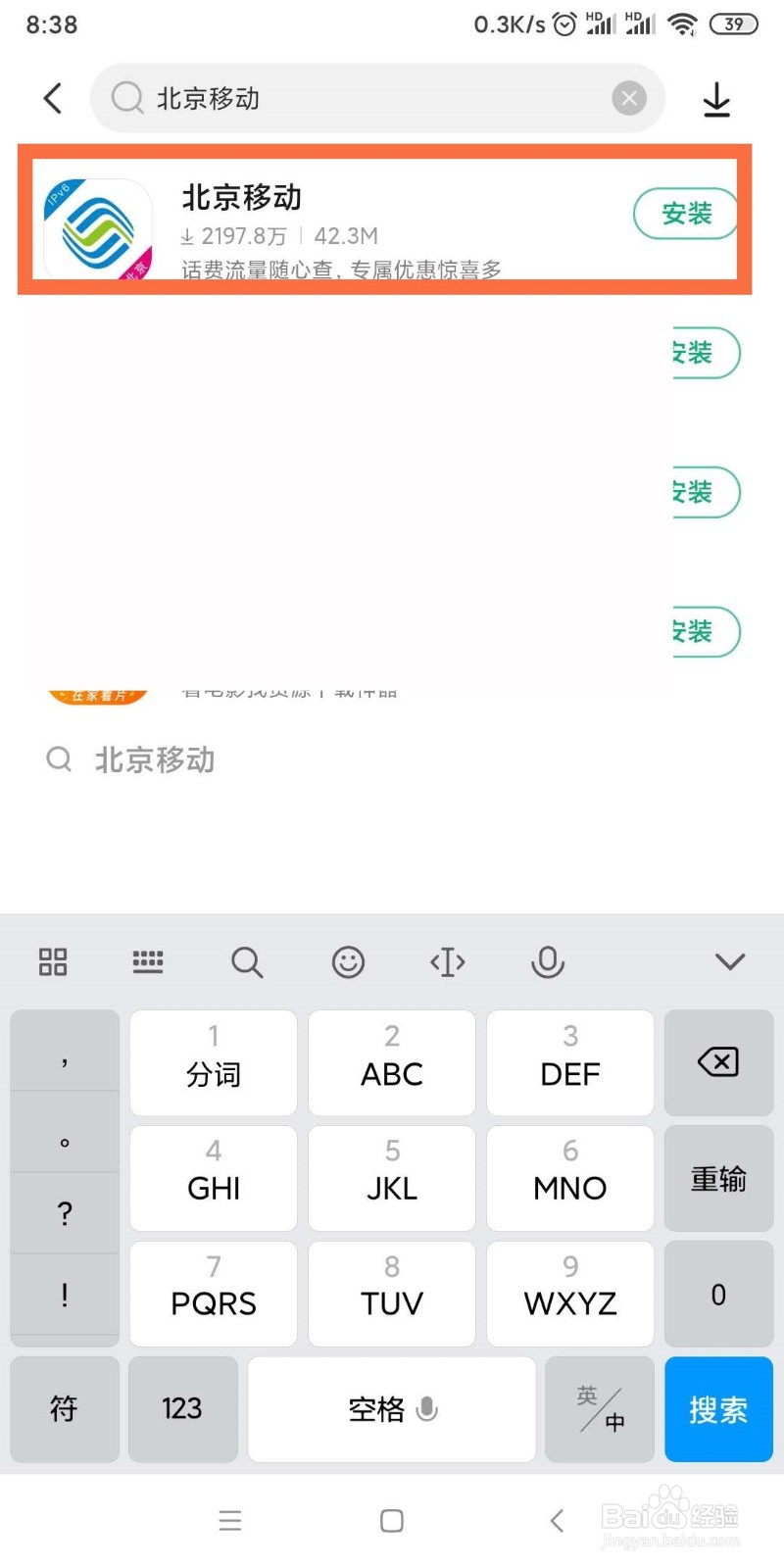Select the 北京移动 search suggestion entry
The image size is (784, 1568).
point(154,760)
